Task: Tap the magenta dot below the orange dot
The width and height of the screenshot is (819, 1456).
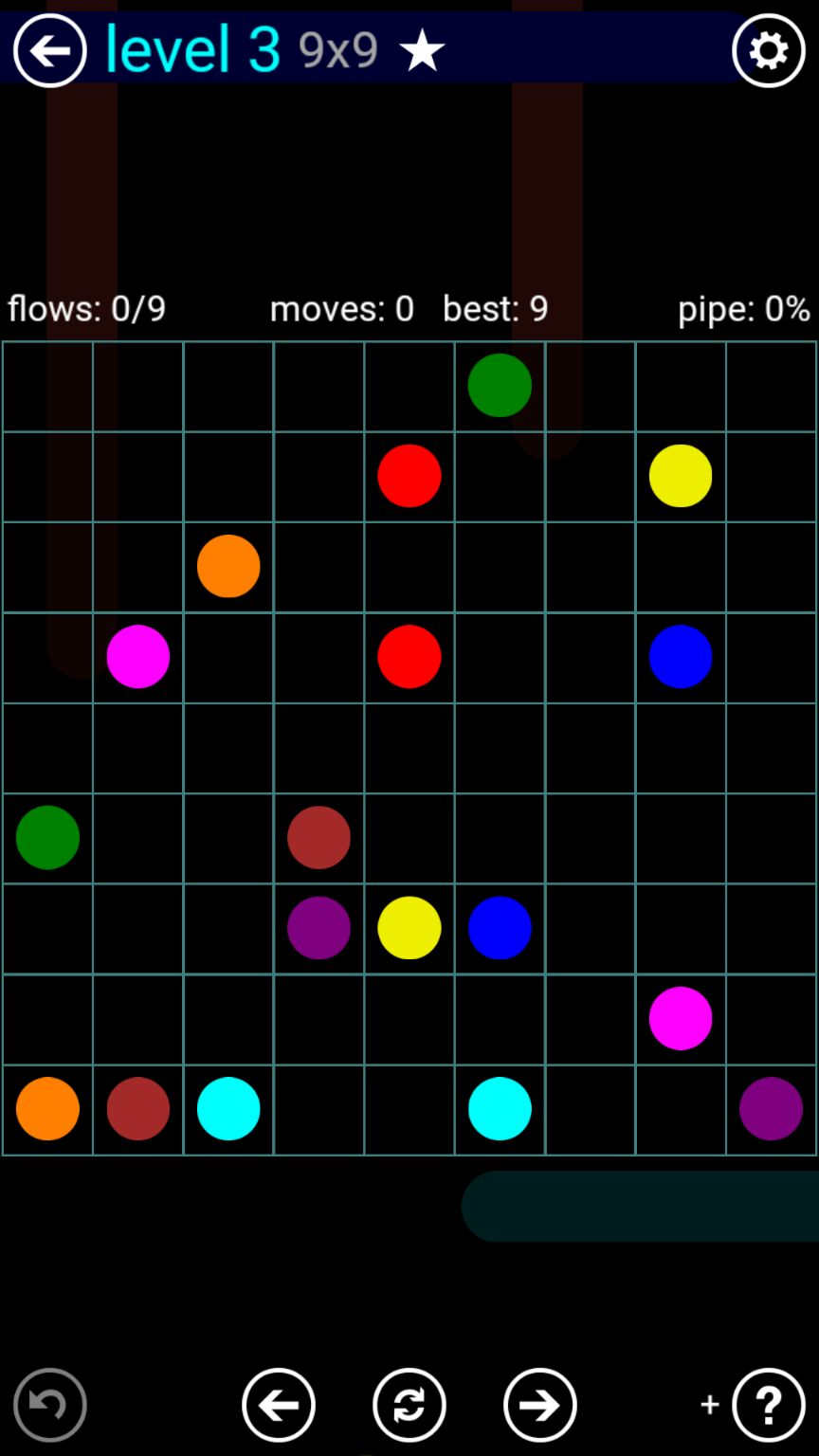Action: pyautogui.click(x=138, y=656)
